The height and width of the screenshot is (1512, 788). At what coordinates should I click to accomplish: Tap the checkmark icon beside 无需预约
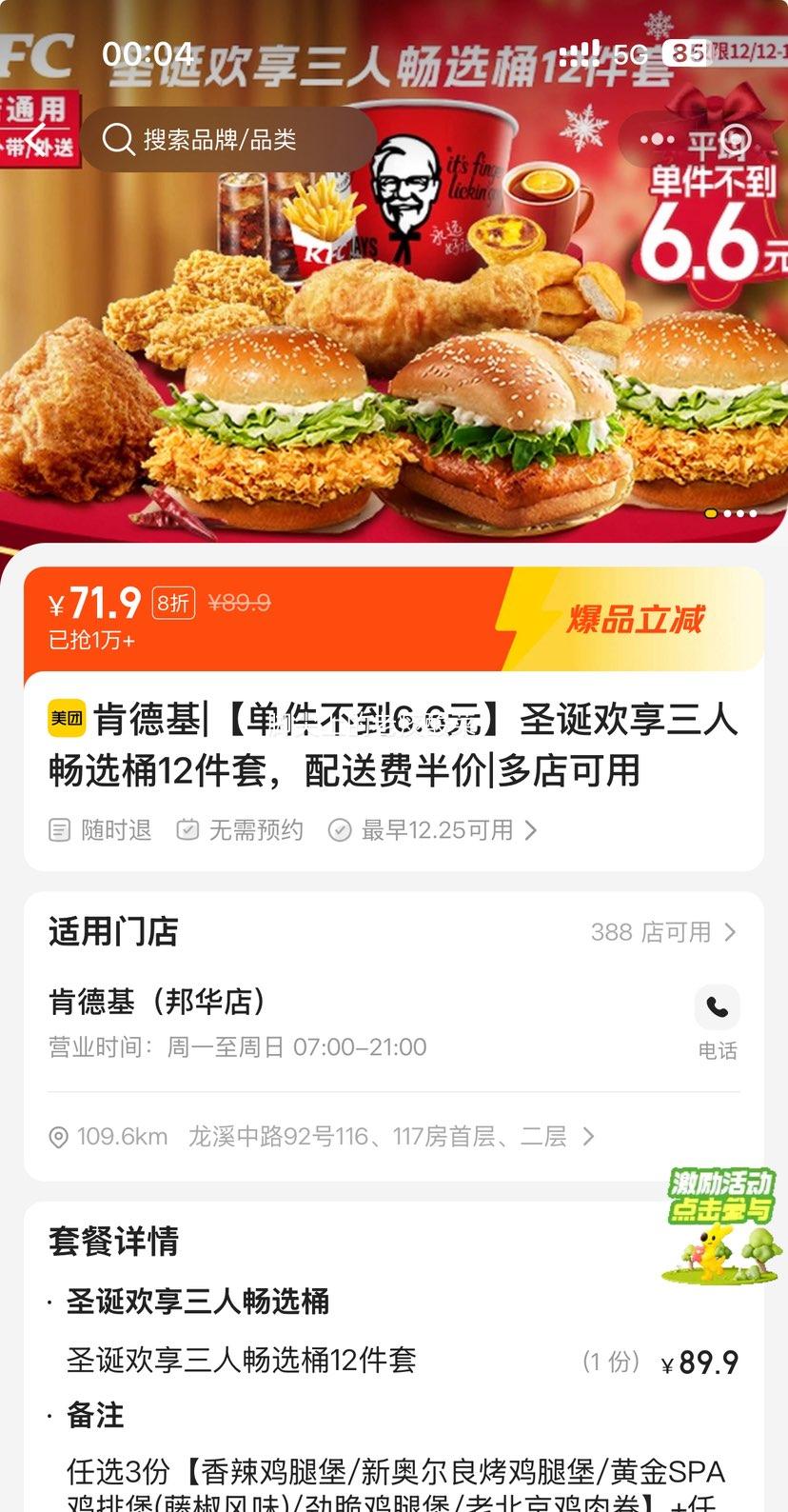[x=187, y=829]
